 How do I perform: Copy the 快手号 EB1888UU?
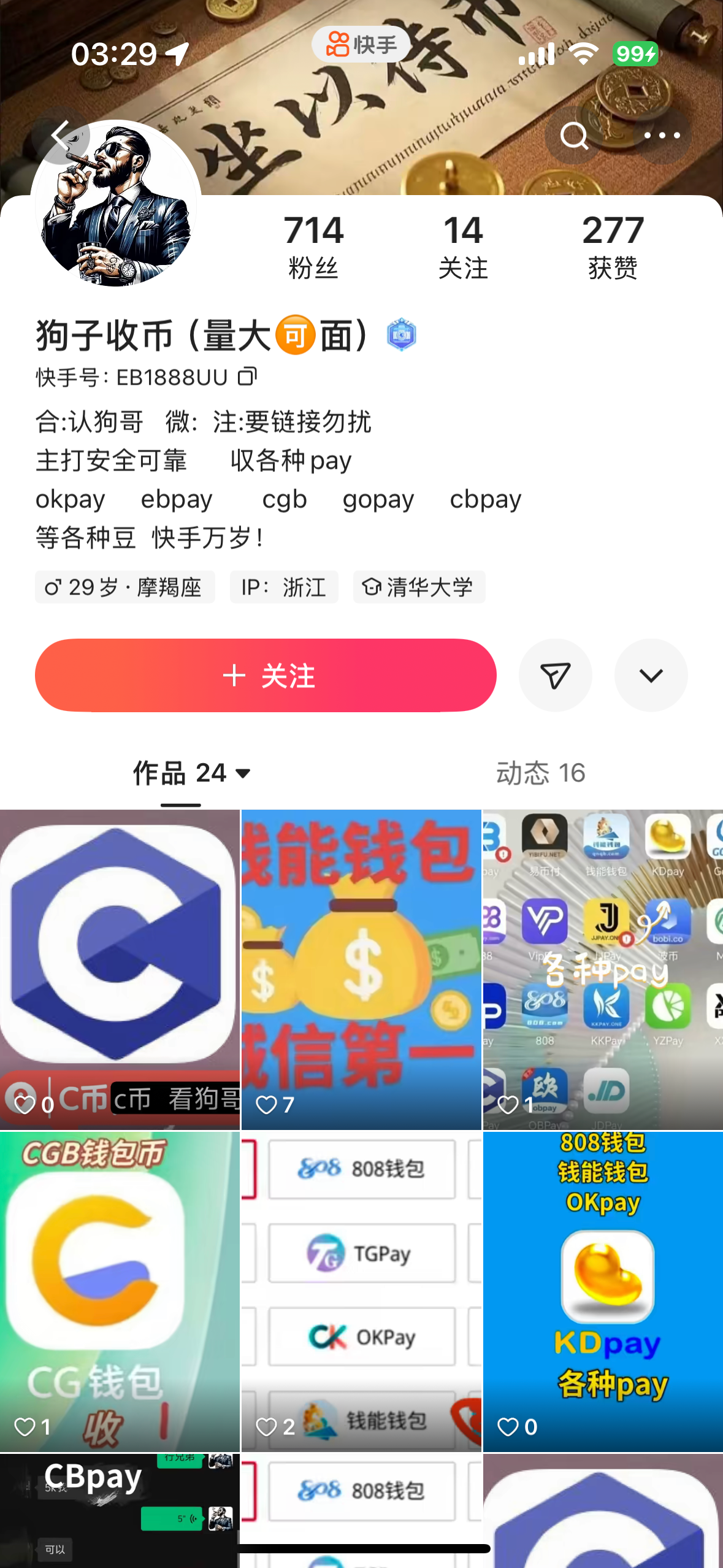click(248, 377)
